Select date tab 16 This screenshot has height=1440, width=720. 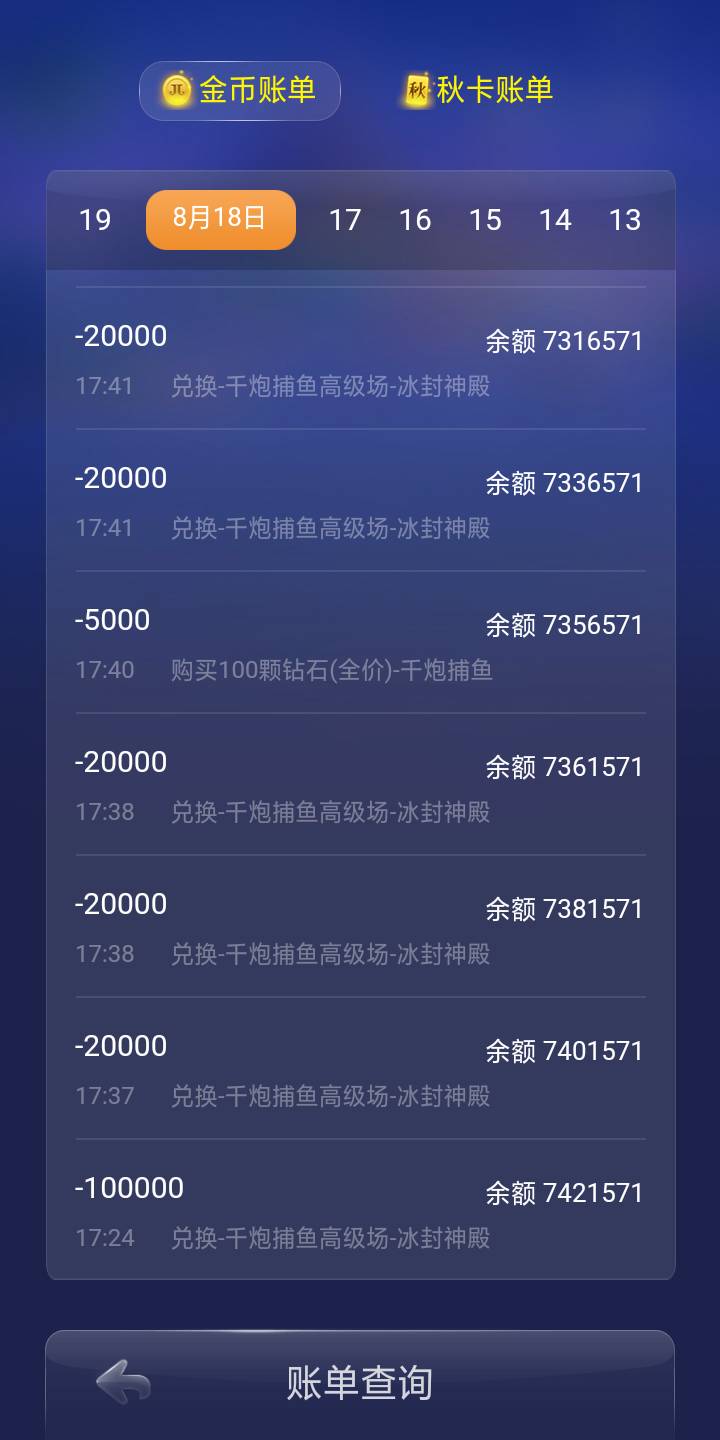[416, 220]
